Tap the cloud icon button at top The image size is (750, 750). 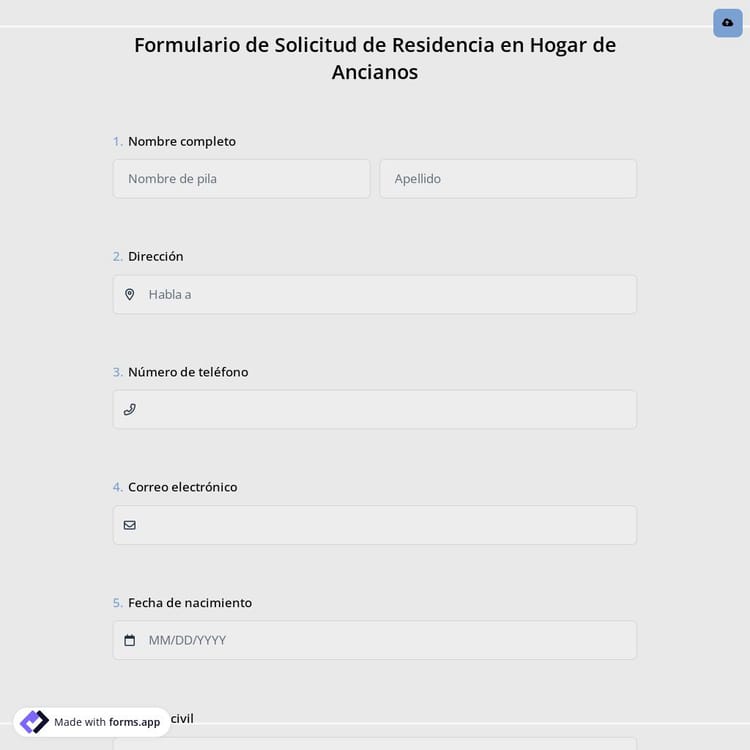(727, 23)
